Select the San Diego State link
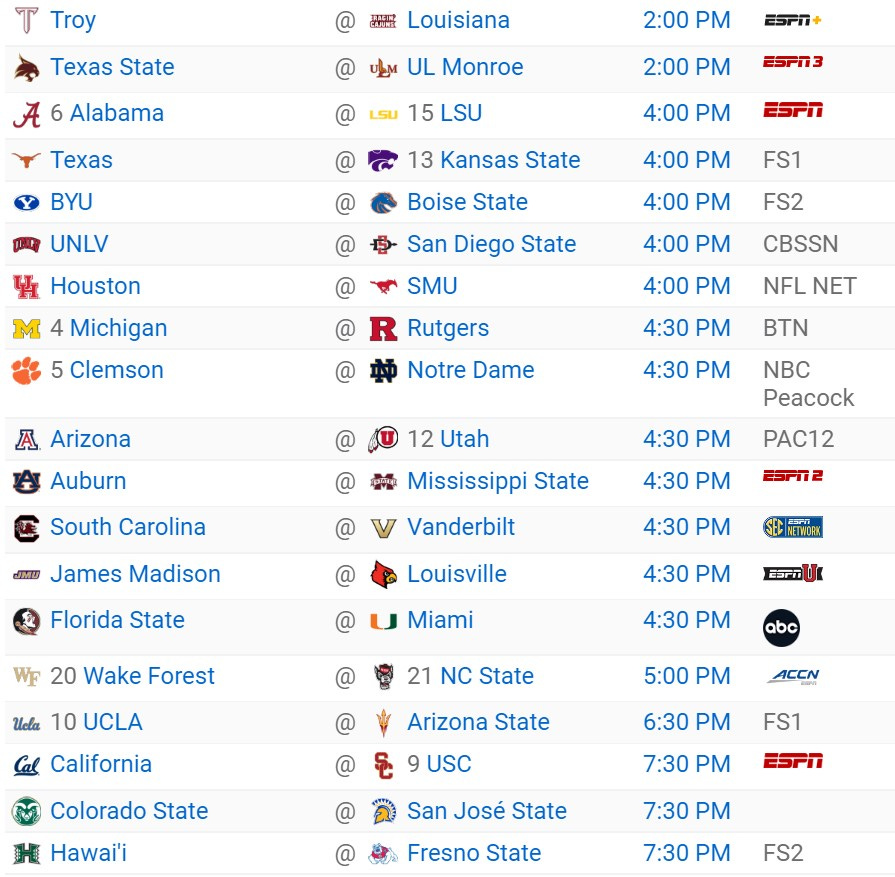895x877 pixels. pyautogui.click(x=491, y=244)
